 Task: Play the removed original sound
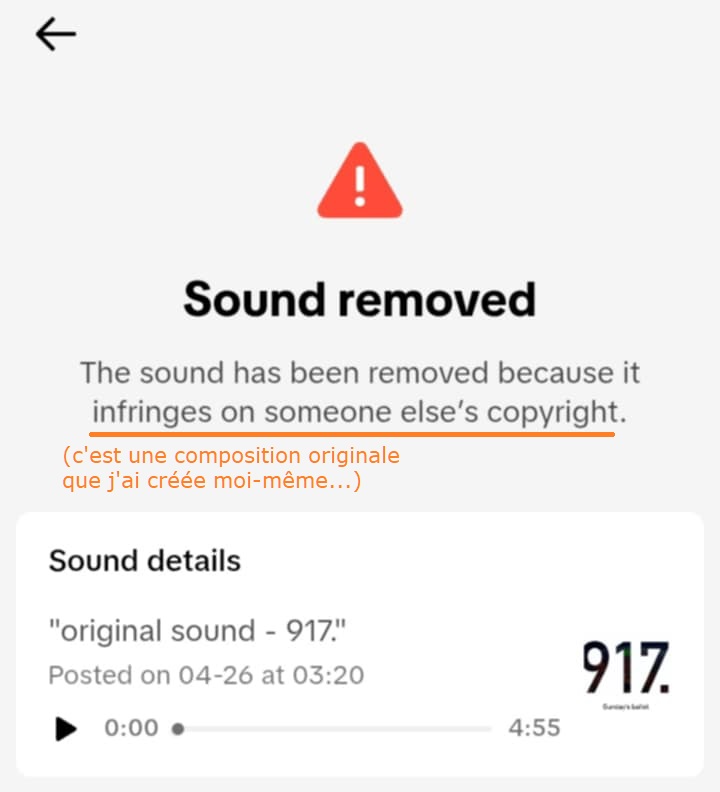66,729
